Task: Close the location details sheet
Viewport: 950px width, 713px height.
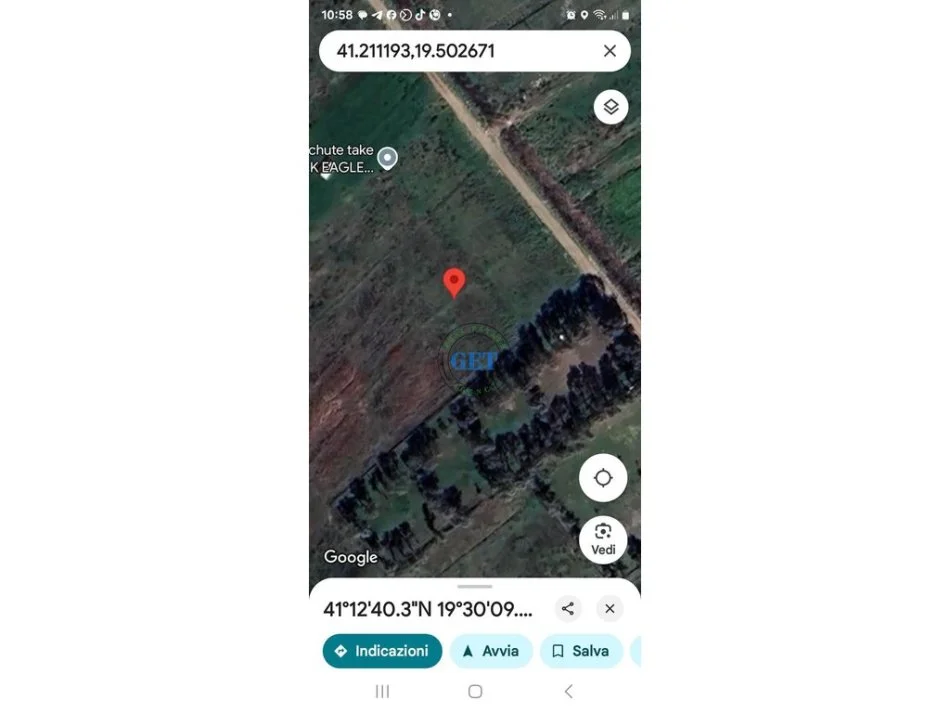Action: pyautogui.click(x=609, y=608)
